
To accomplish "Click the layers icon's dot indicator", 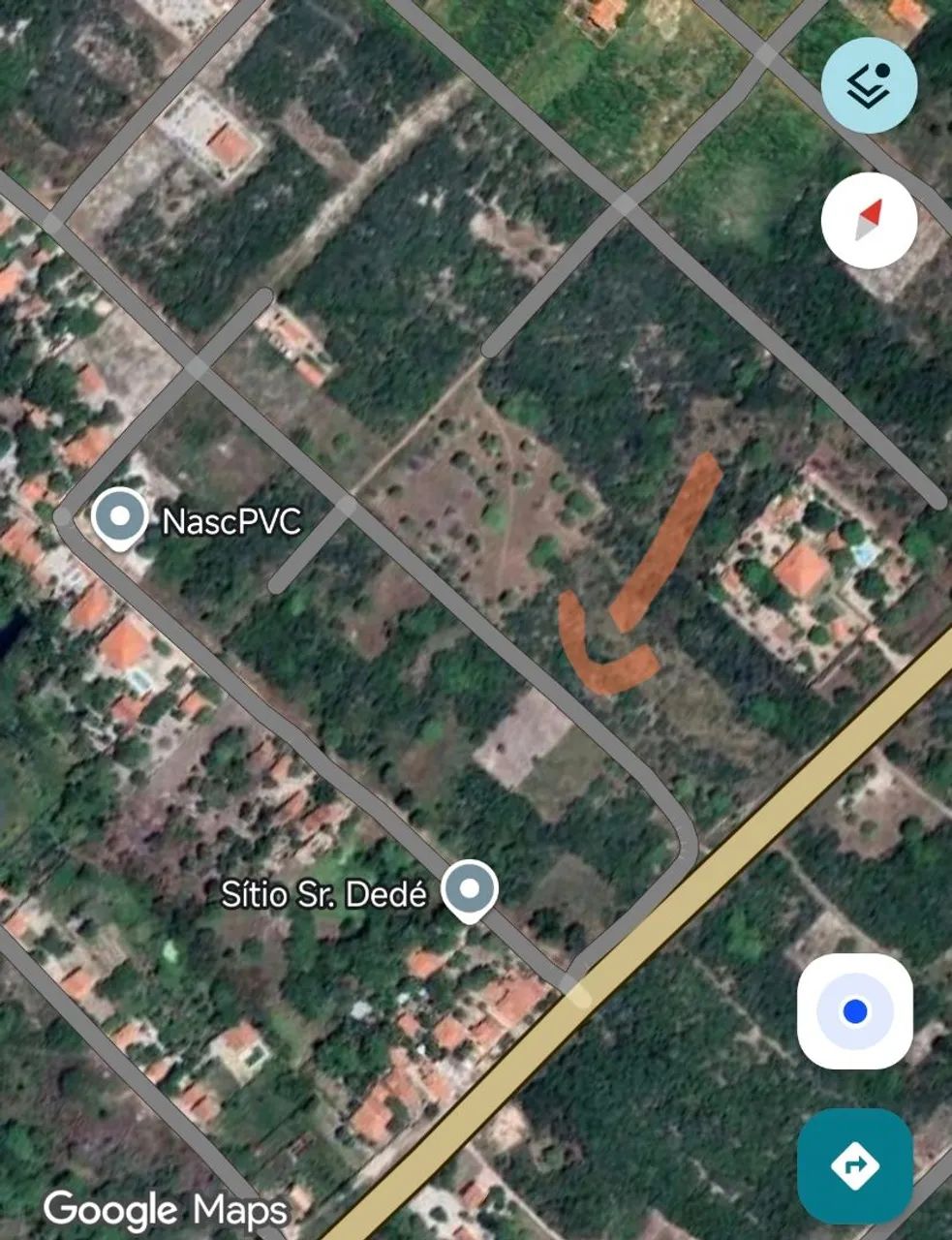I will click(884, 71).
